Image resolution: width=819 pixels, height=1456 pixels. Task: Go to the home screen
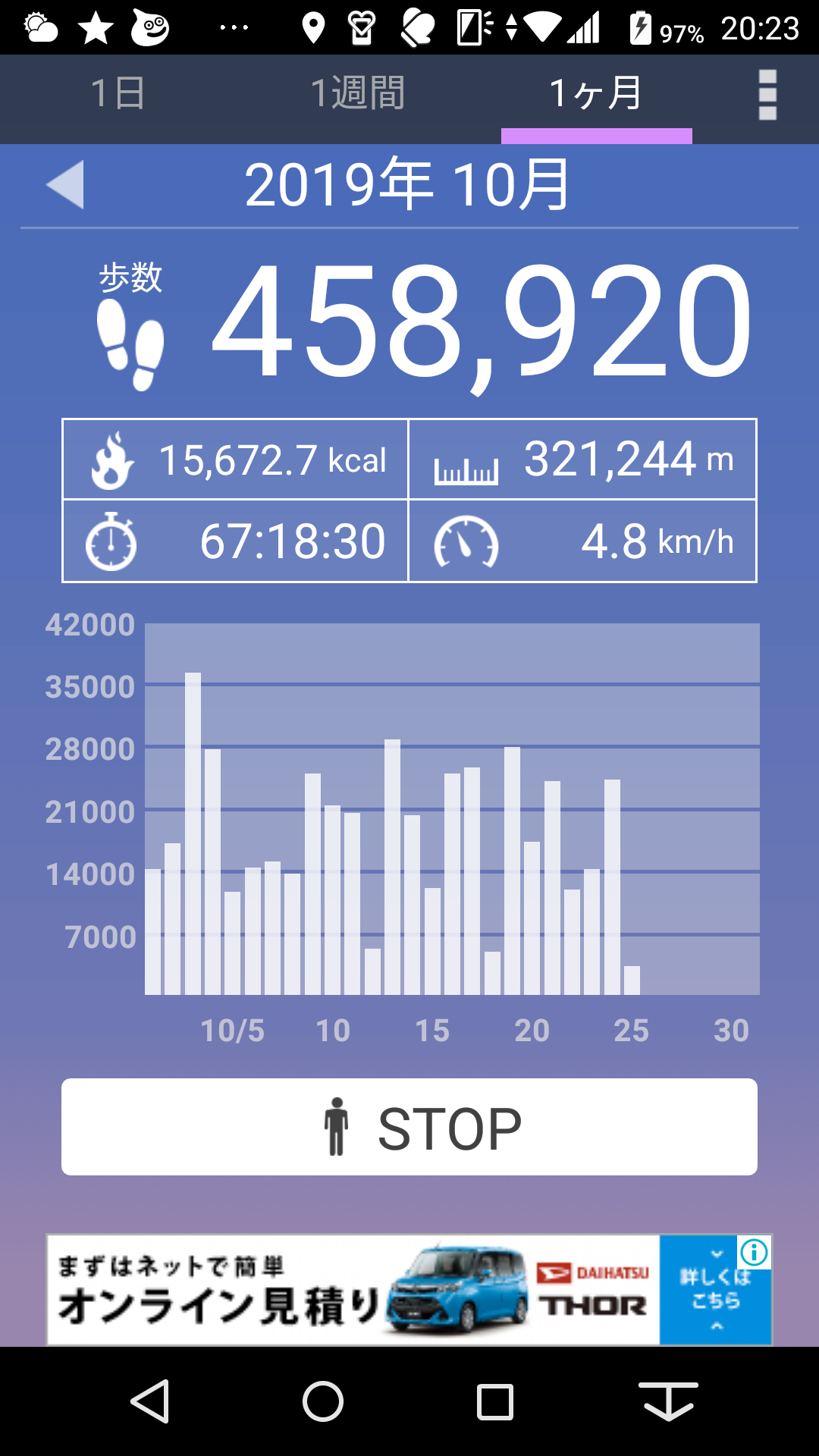(x=323, y=1401)
